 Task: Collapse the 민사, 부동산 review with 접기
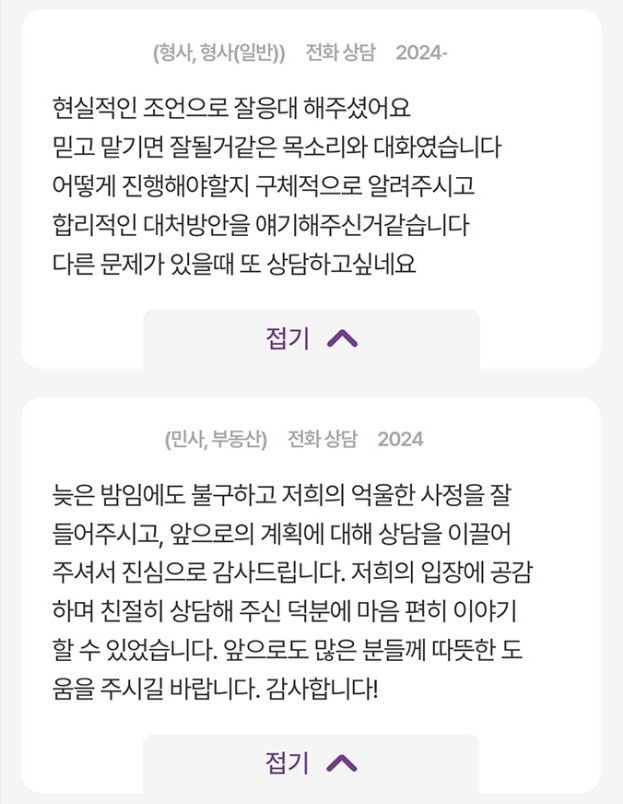[311, 763]
